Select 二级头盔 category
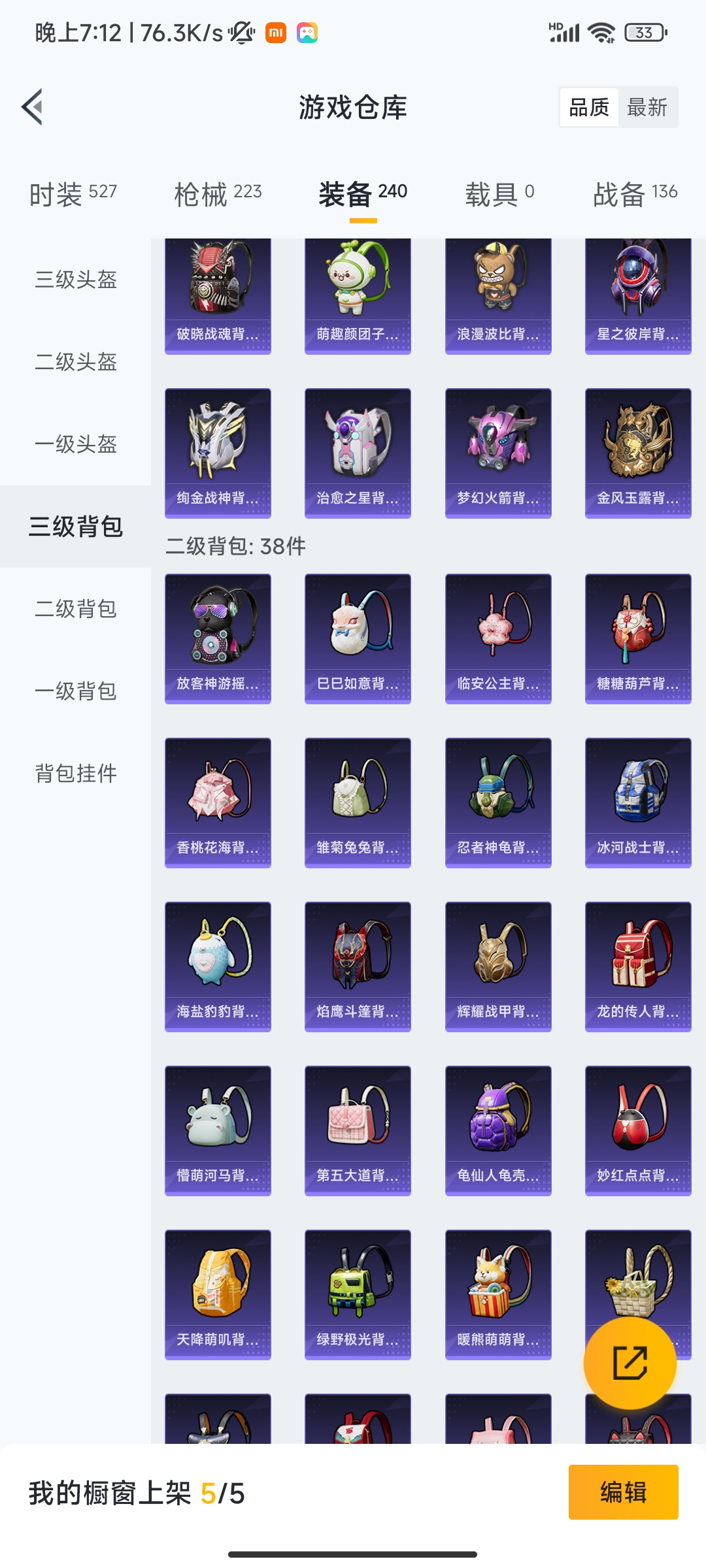The width and height of the screenshot is (706, 1568). (76, 362)
